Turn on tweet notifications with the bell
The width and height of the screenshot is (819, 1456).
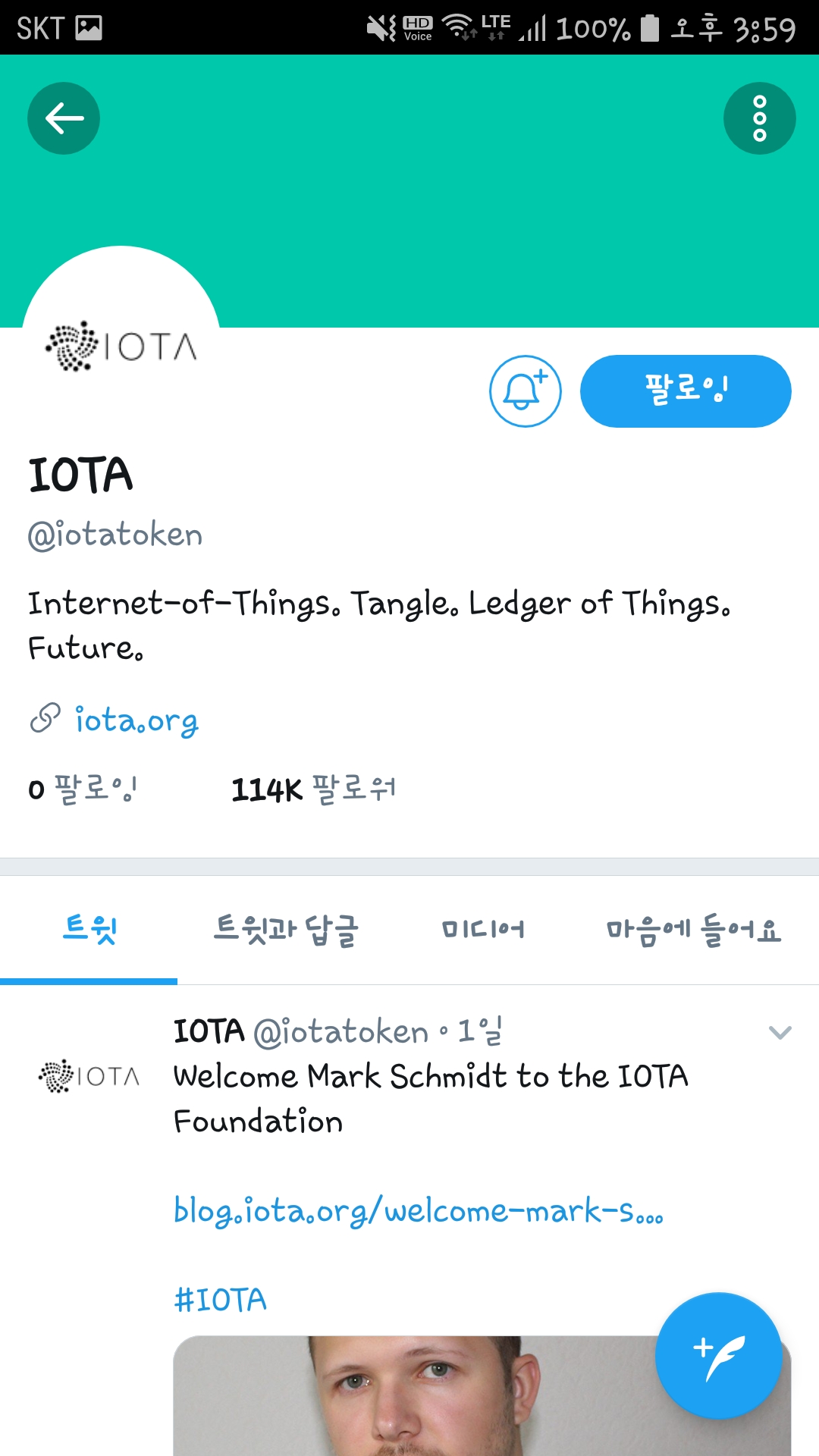click(x=525, y=391)
